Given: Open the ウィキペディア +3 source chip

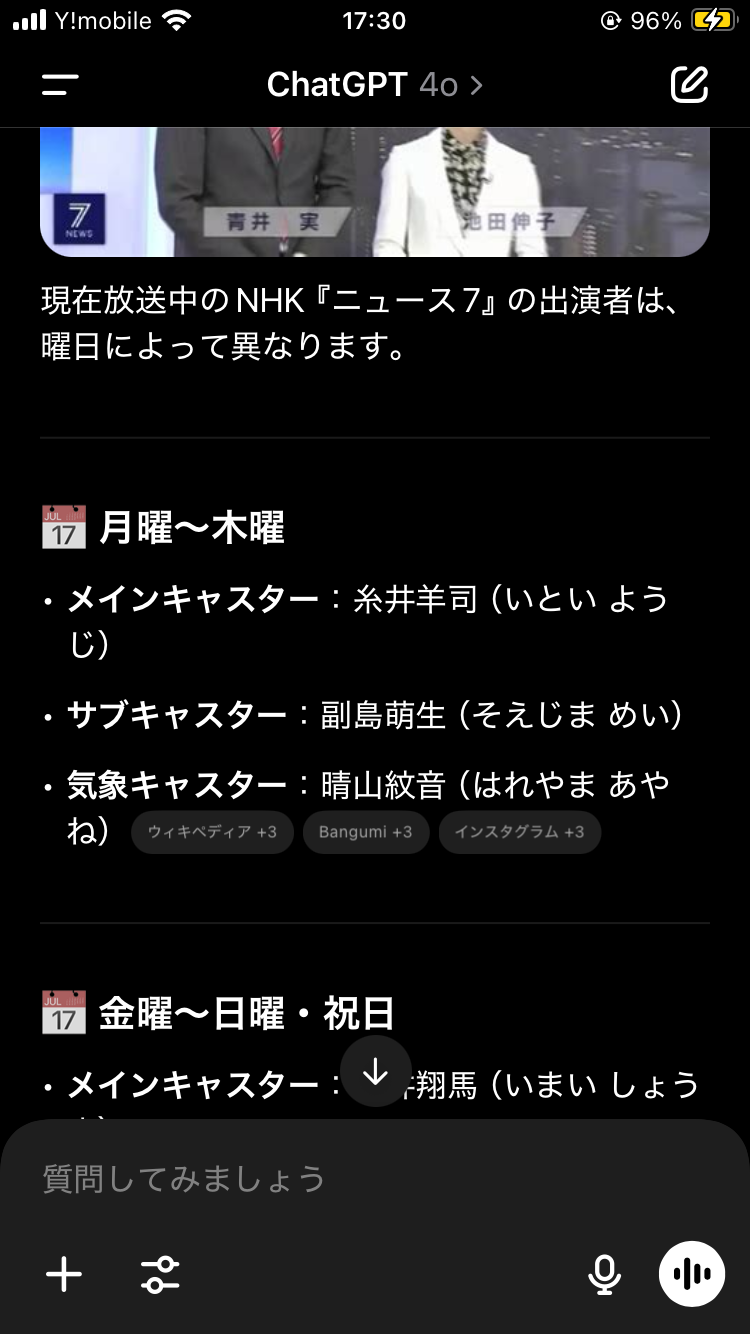Looking at the screenshot, I should tap(212, 832).
